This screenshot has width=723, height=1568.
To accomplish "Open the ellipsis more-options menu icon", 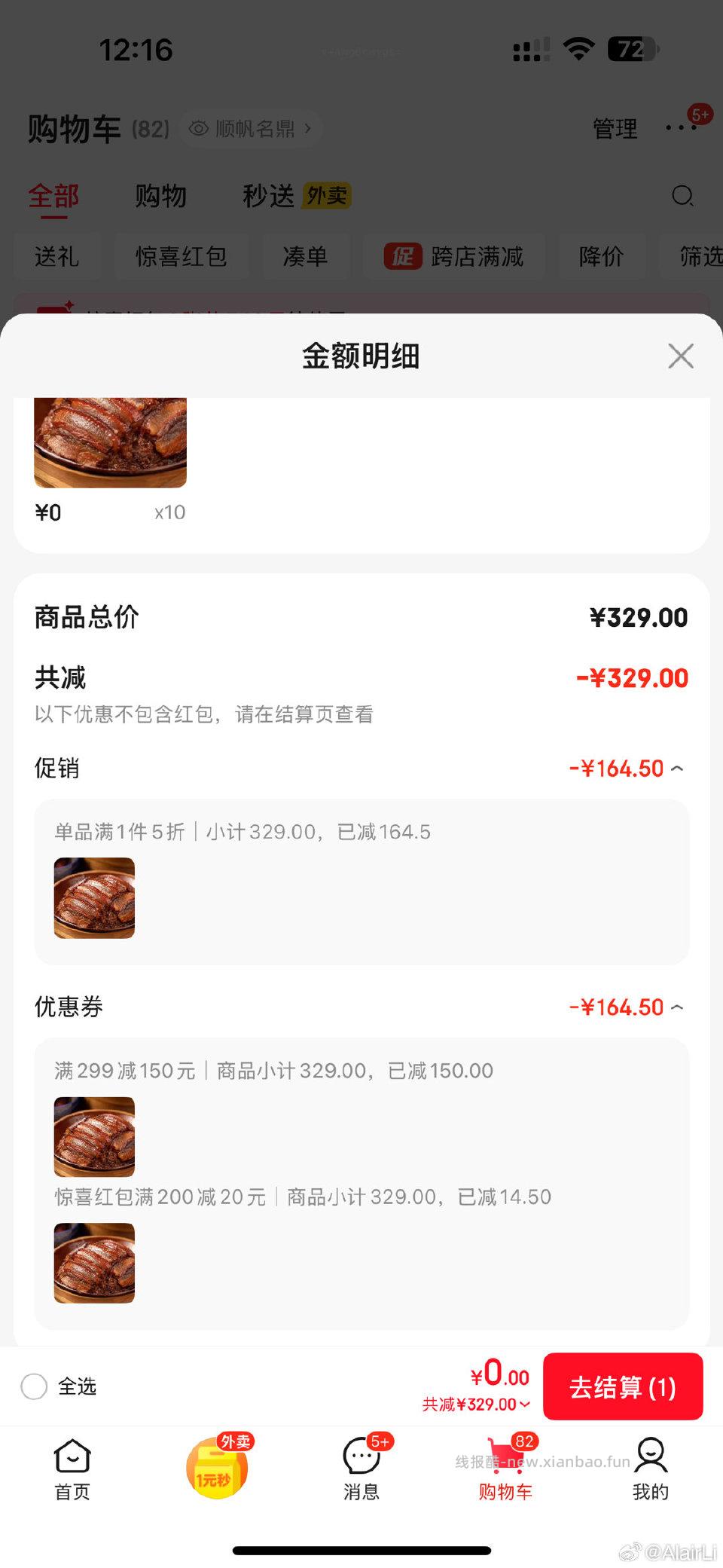I will 680,128.
